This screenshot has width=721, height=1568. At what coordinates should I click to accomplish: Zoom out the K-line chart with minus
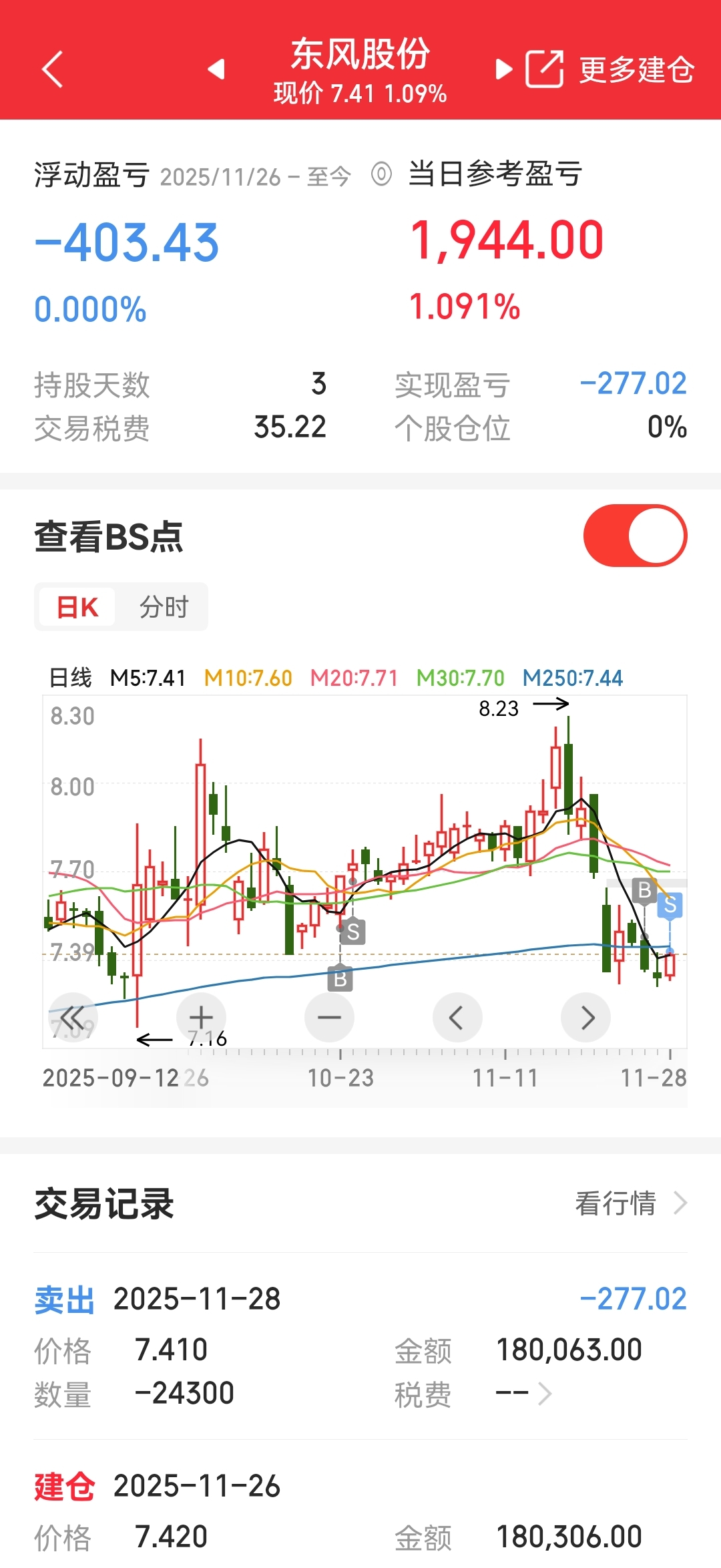click(329, 1018)
